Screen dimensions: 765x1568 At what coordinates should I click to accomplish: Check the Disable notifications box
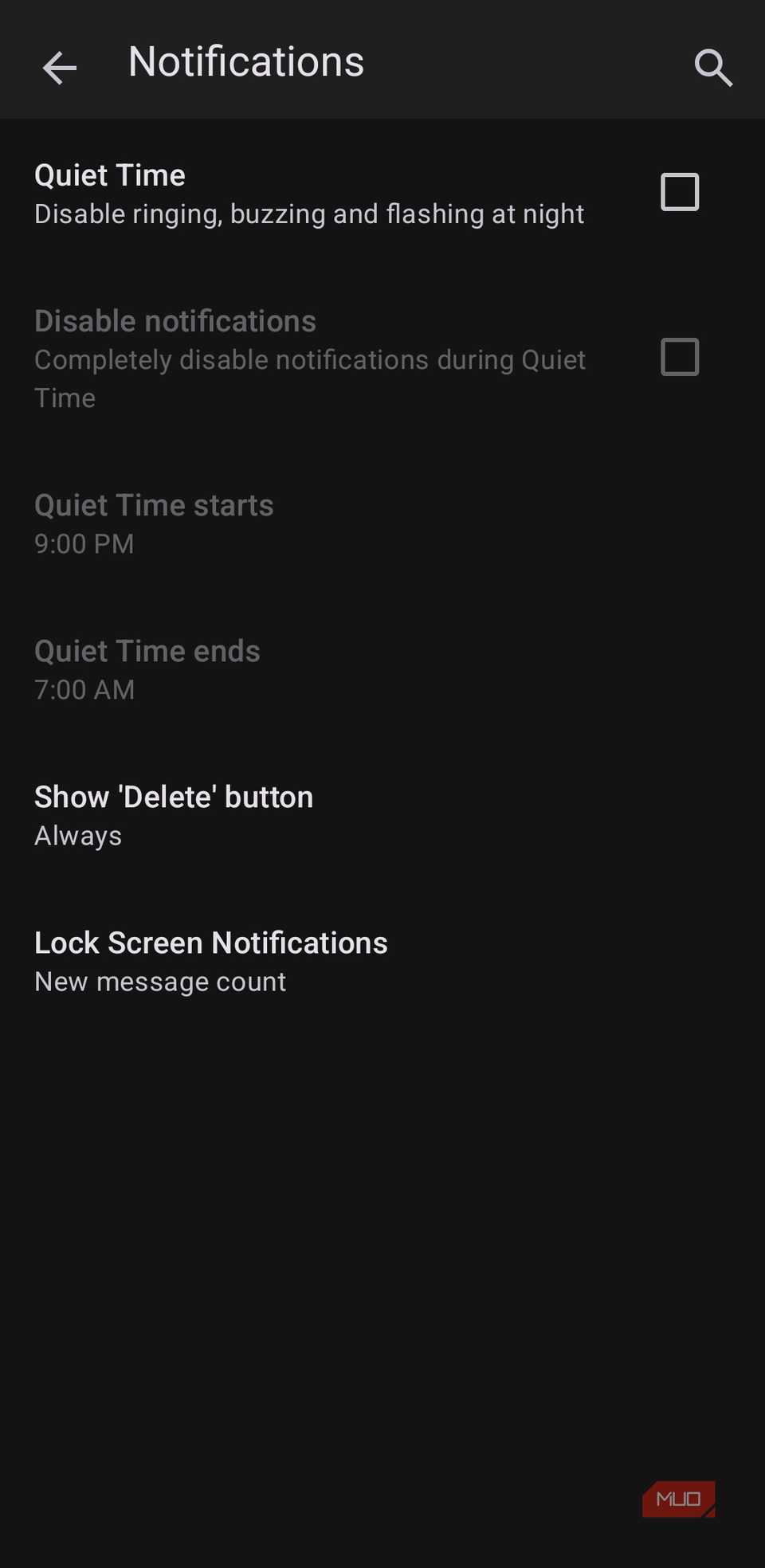pyautogui.click(x=679, y=357)
